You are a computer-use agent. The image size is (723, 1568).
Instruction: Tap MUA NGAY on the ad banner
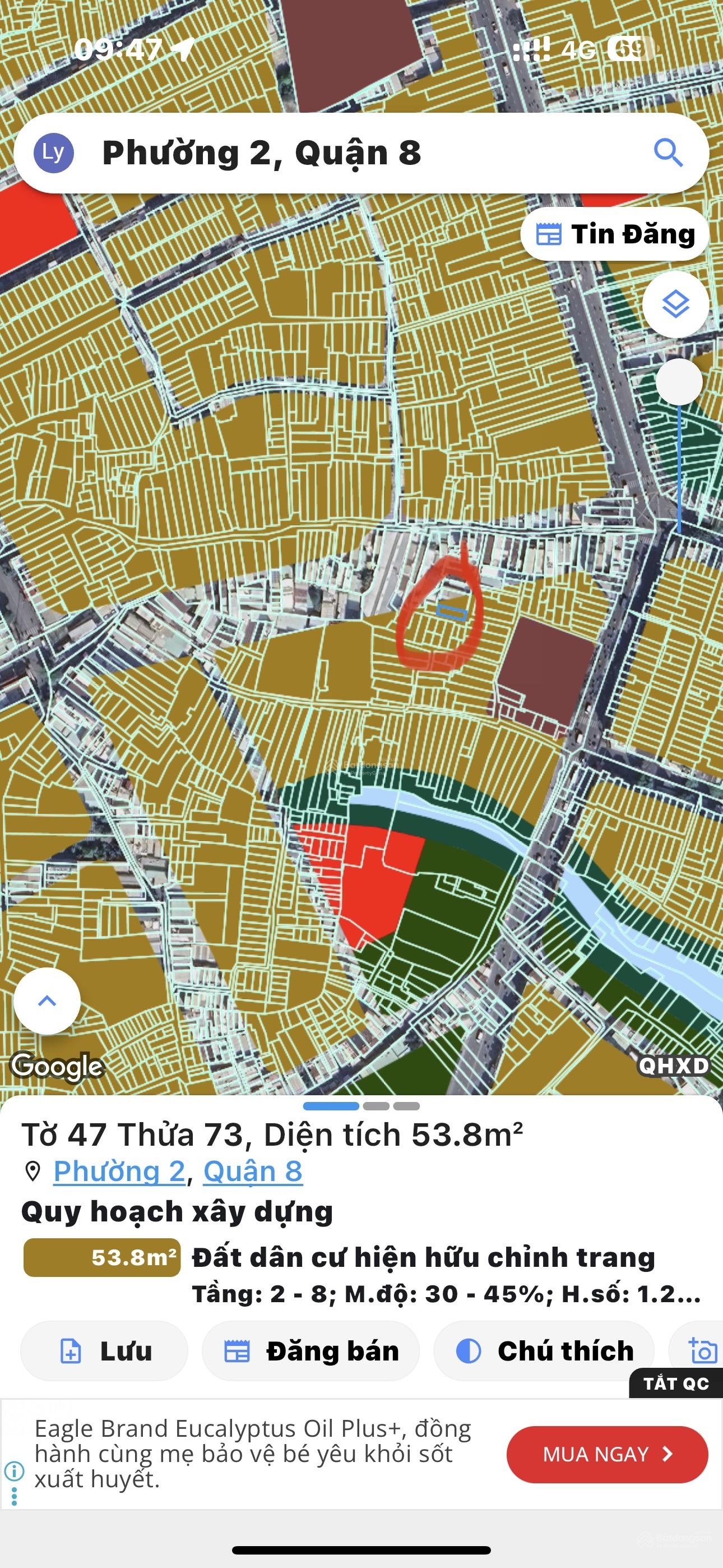tap(607, 1454)
